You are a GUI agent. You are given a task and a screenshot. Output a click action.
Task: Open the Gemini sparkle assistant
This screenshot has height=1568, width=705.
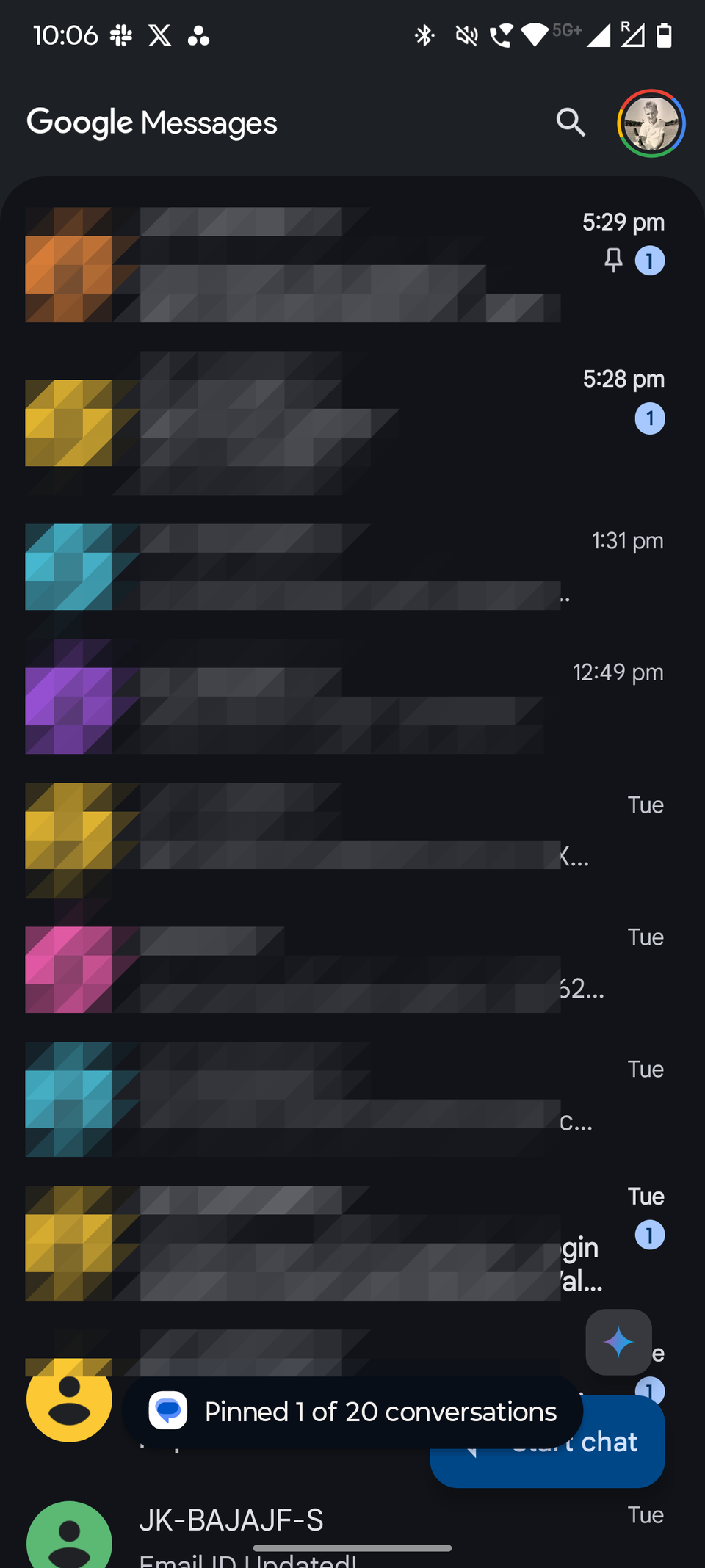[619, 1343]
